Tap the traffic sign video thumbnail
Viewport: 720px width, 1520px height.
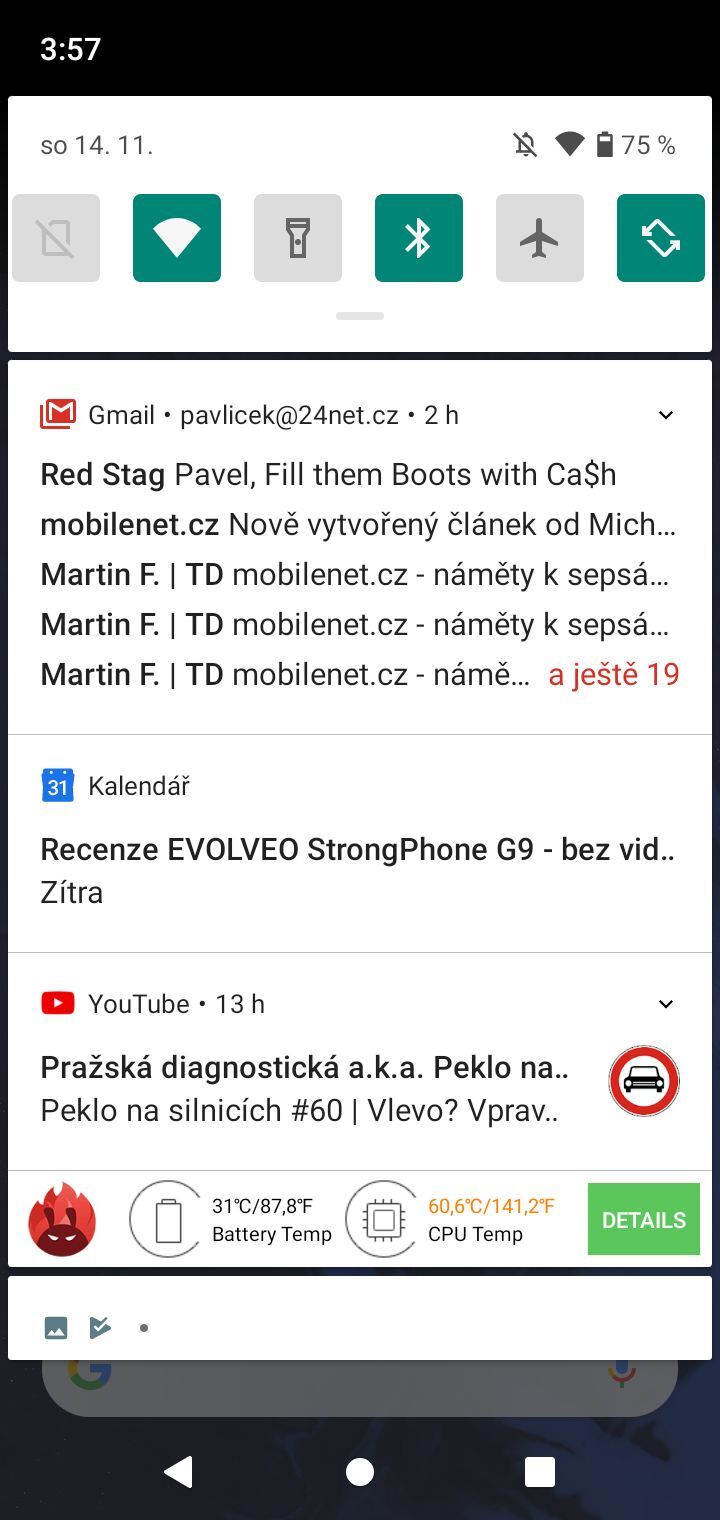[644, 1081]
